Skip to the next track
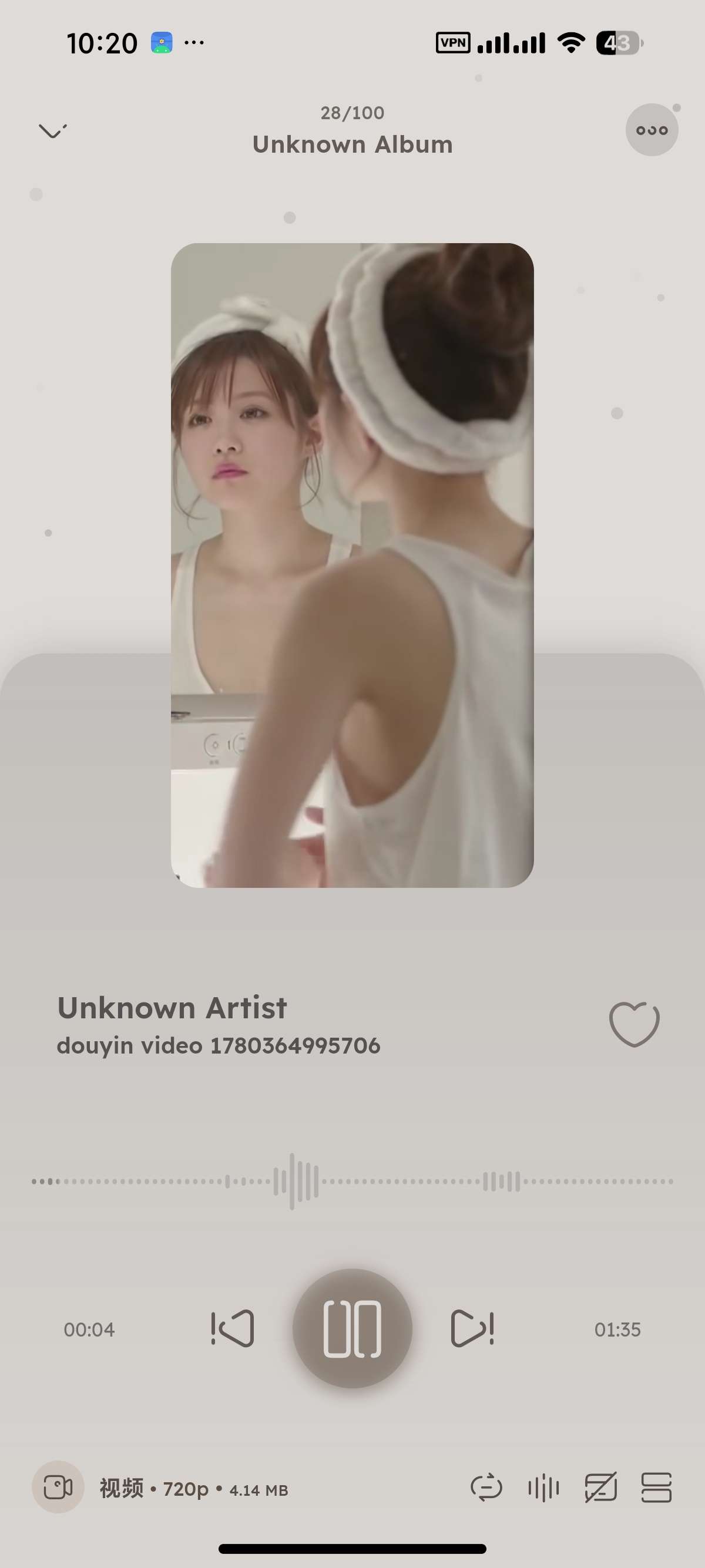Screen dimensions: 705x1568 point(472,1328)
